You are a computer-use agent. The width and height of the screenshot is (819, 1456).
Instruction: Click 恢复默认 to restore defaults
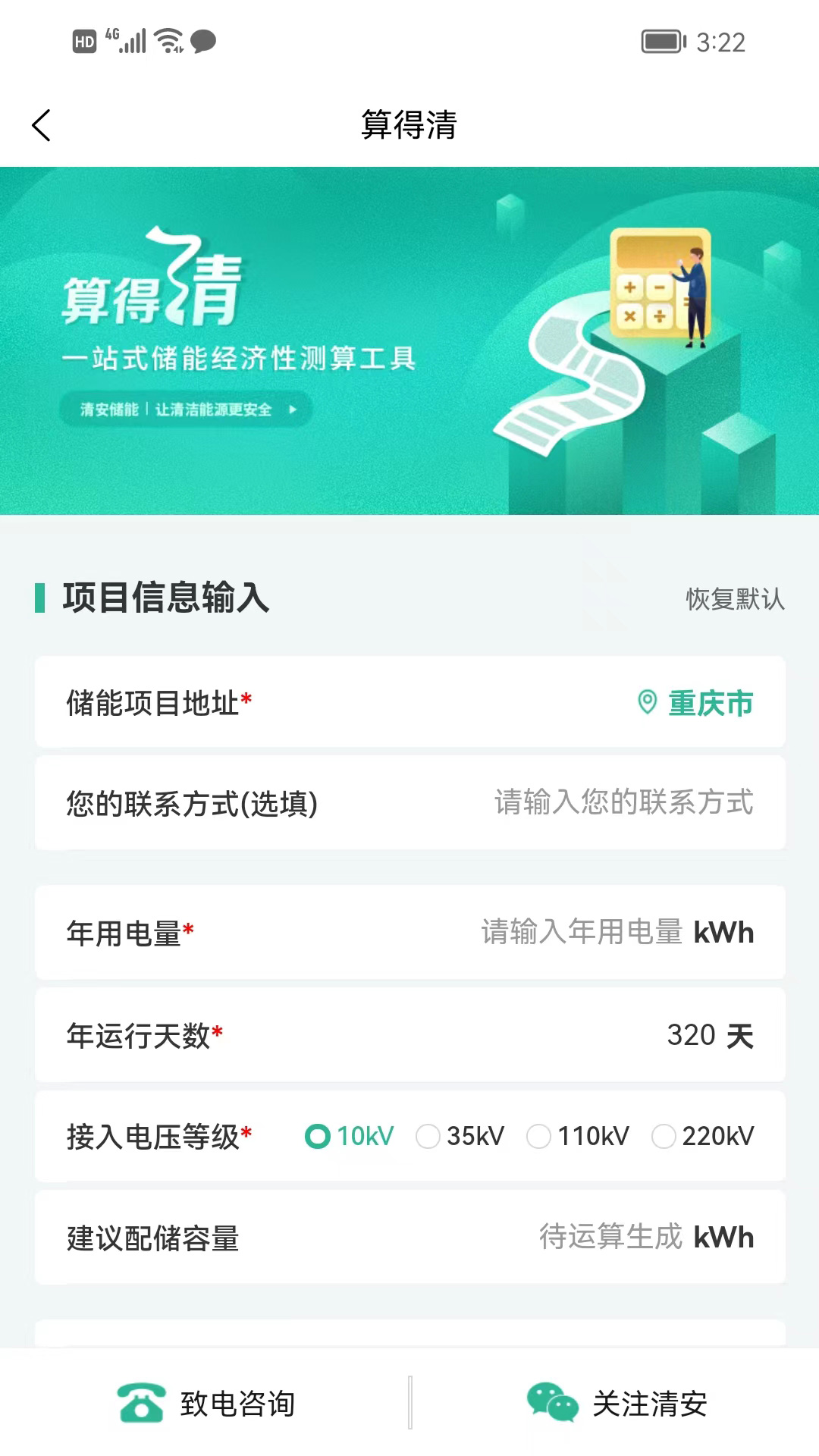pyautogui.click(x=733, y=601)
